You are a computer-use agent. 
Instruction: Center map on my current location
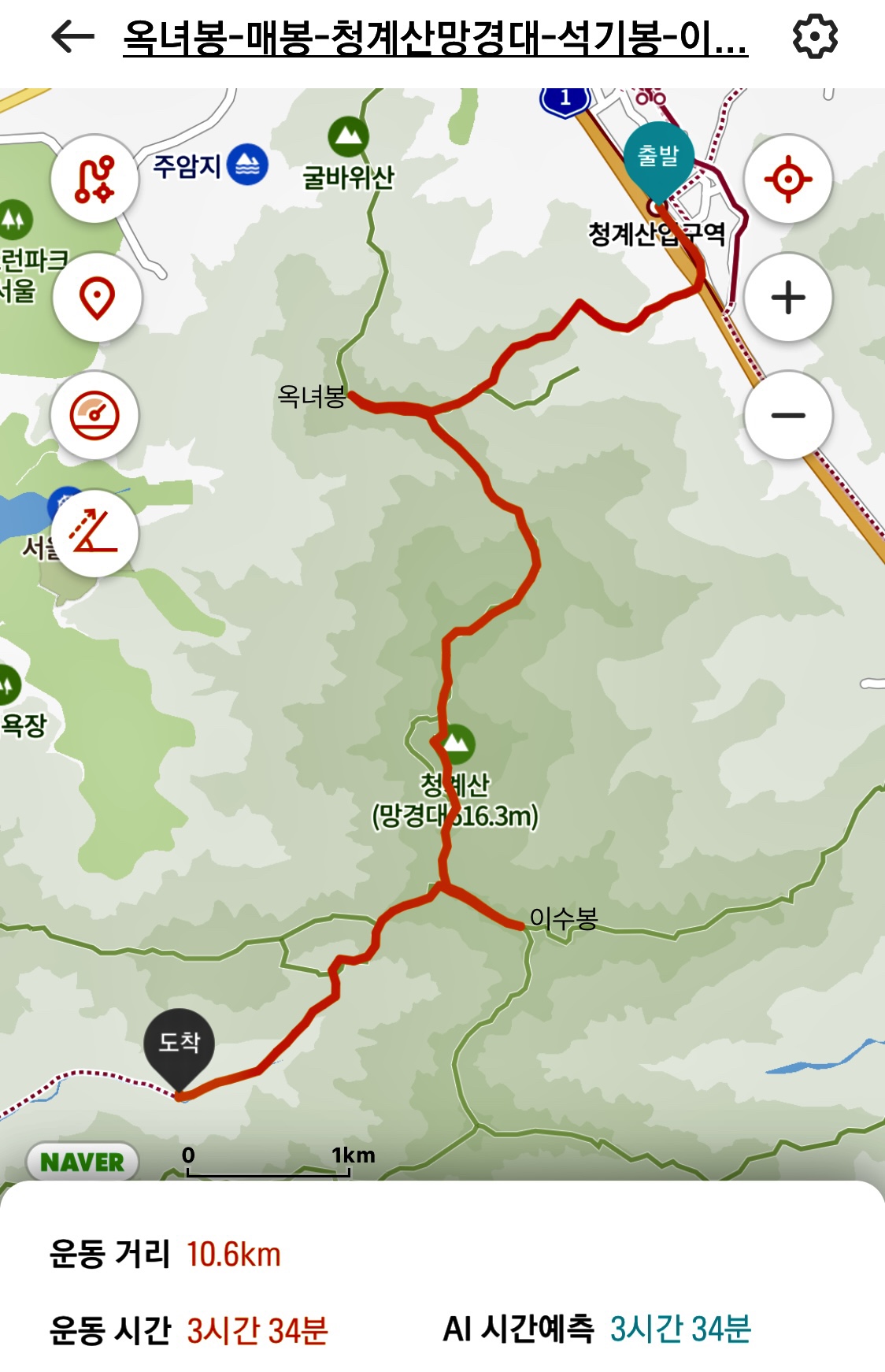788,179
